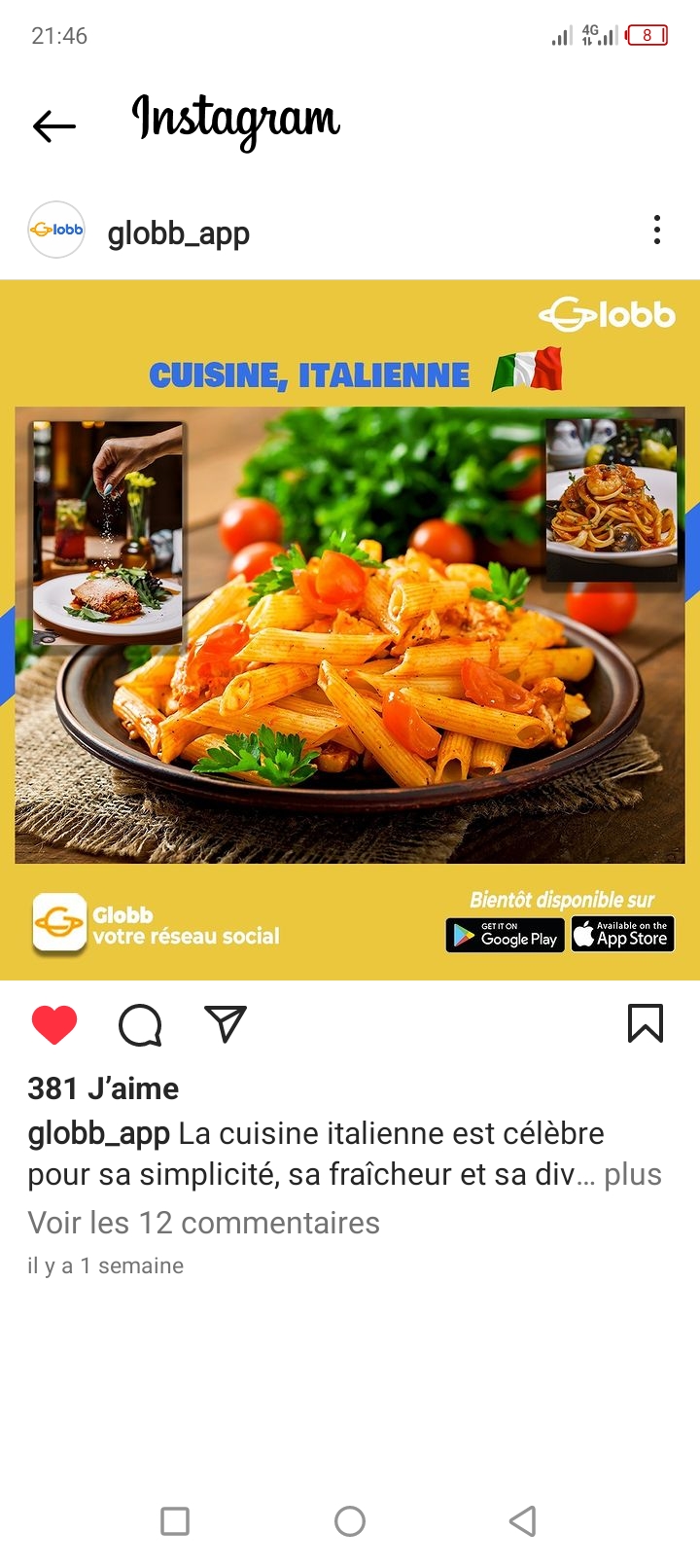View who liked: 381 J'aime

[x=103, y=1088]
